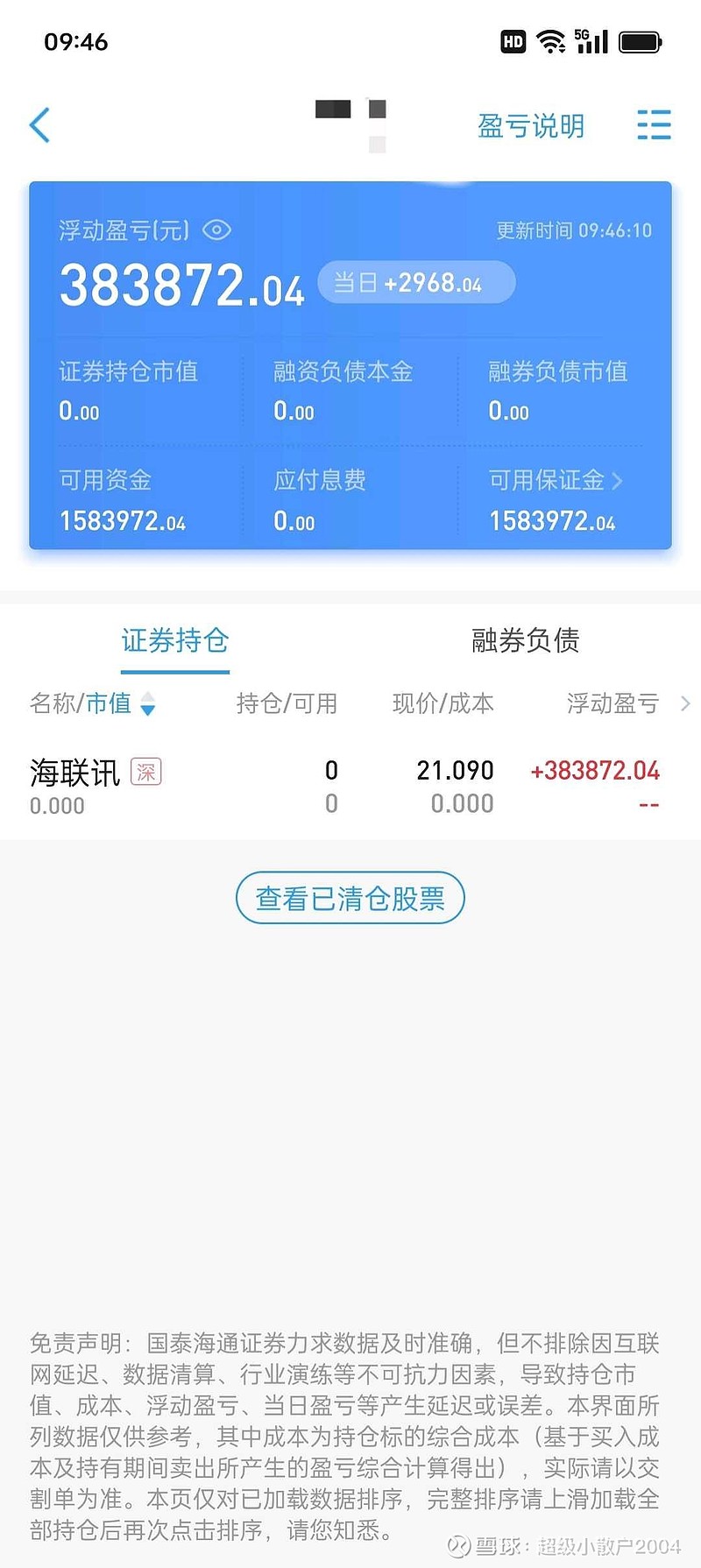Tap the 当日 +2968.04 profit pill

tap(417, 281)
